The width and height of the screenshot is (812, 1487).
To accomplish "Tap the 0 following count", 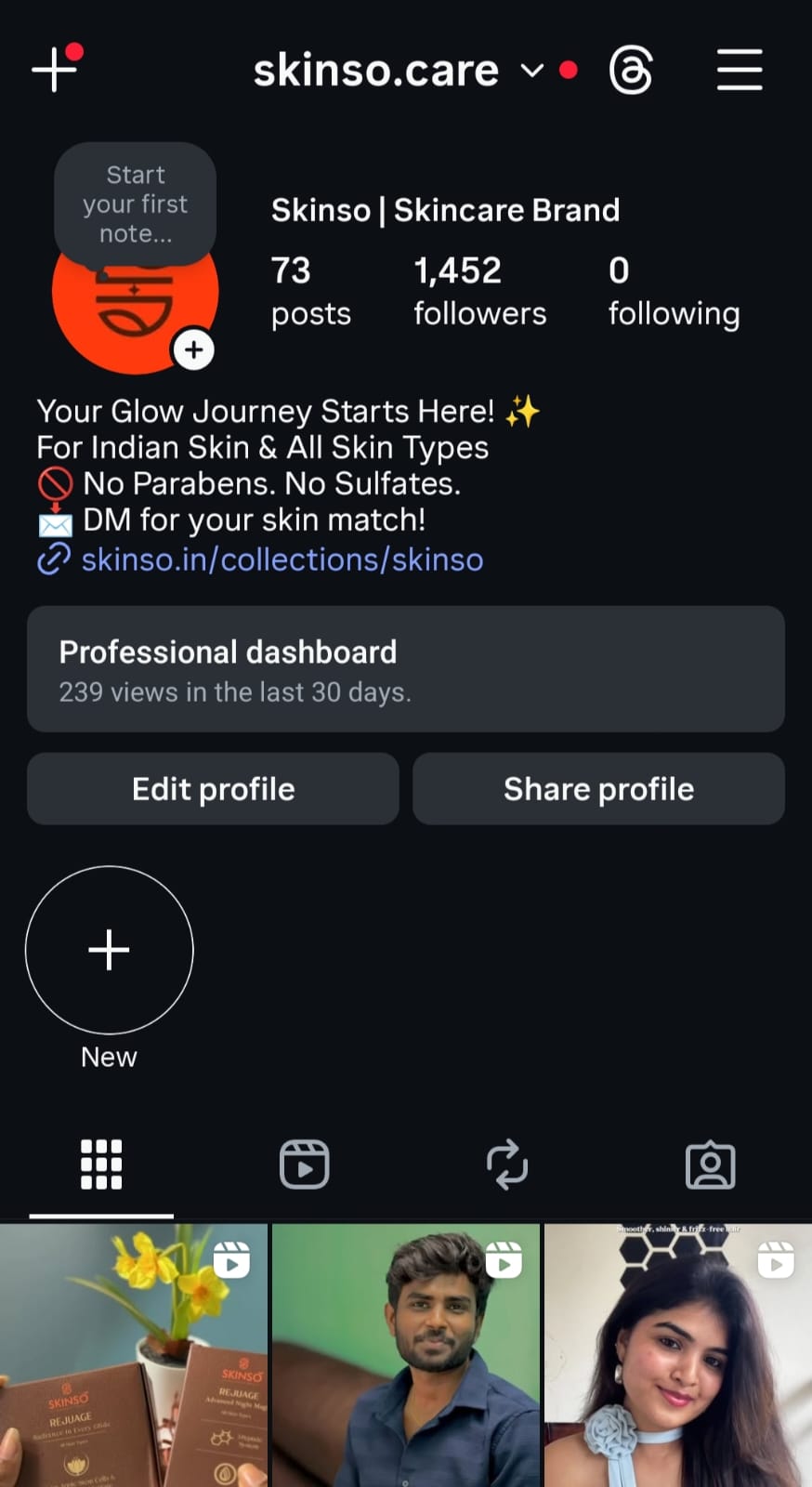I will (674, 290).
